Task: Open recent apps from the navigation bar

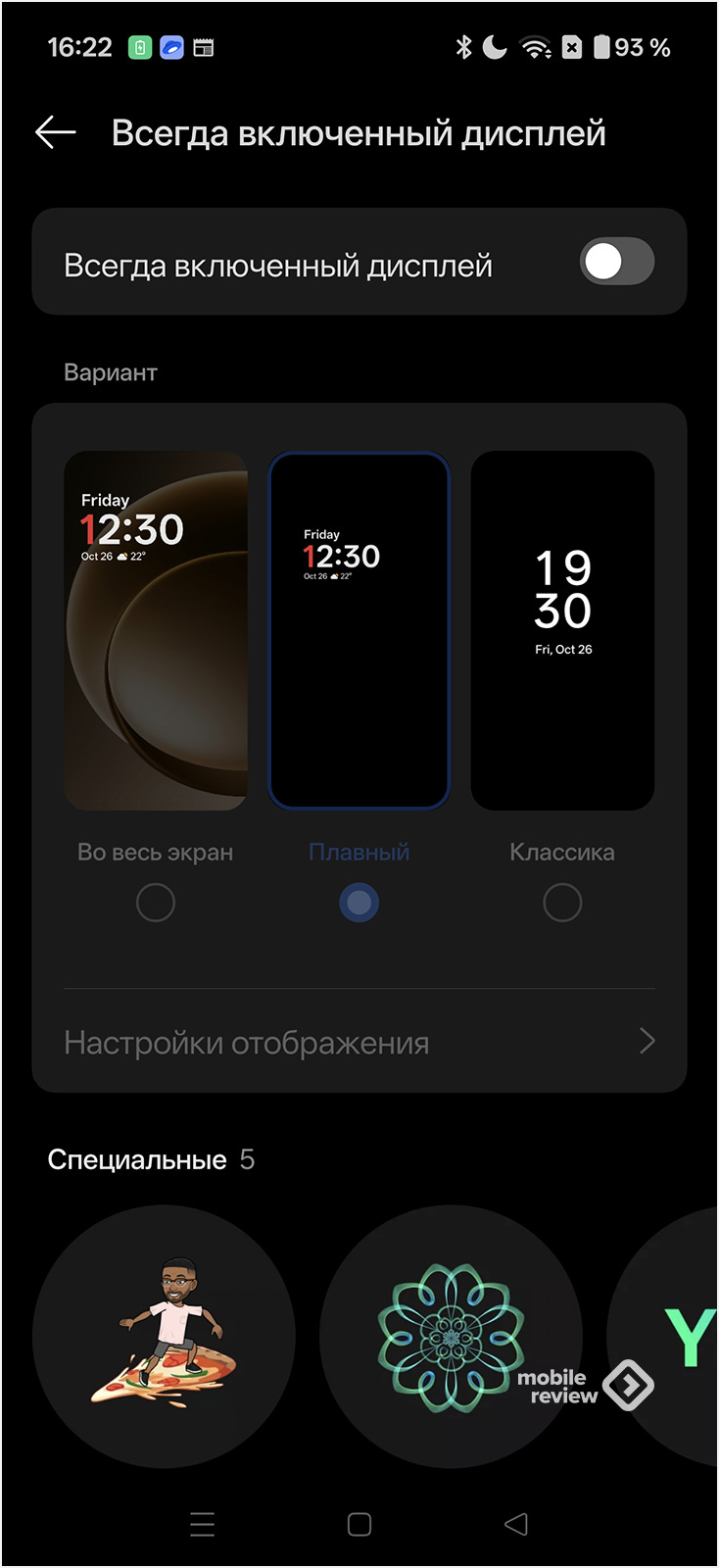Action: (x=203, y=1524)
